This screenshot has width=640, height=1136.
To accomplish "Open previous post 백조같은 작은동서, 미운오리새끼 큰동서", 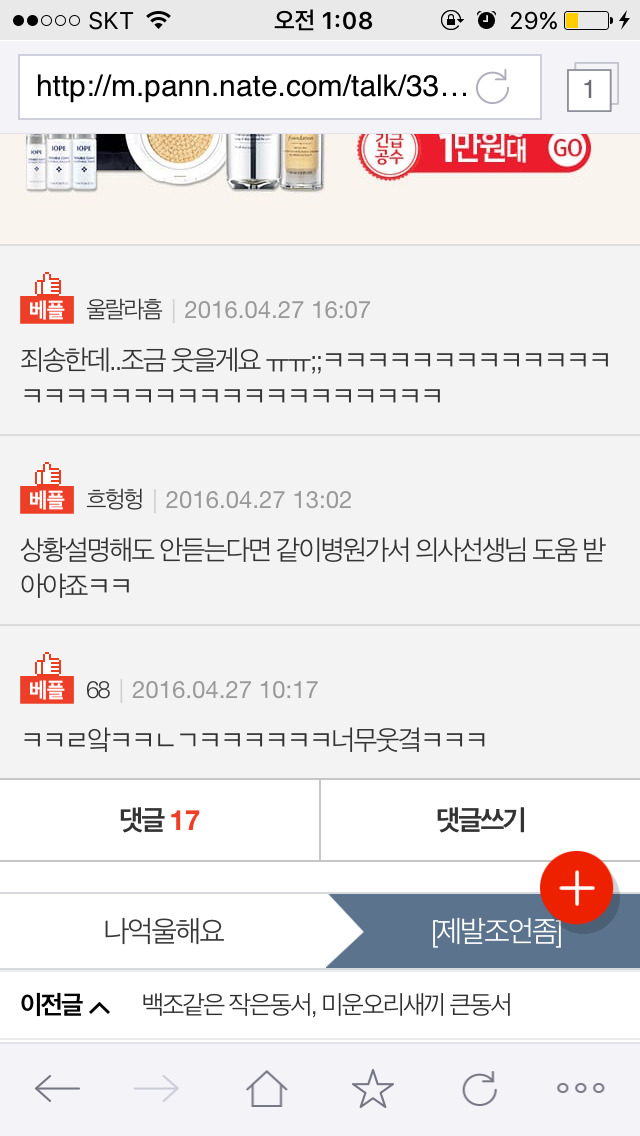I will [326, 1004].
